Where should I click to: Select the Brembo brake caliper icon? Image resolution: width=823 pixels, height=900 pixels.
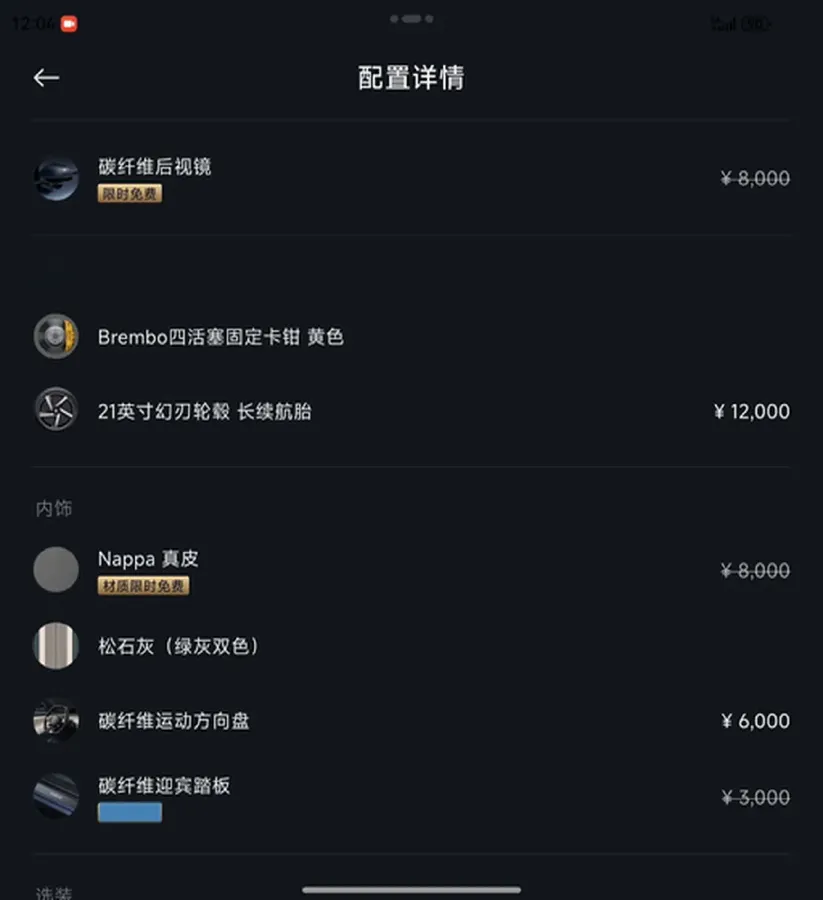point(55,337)
